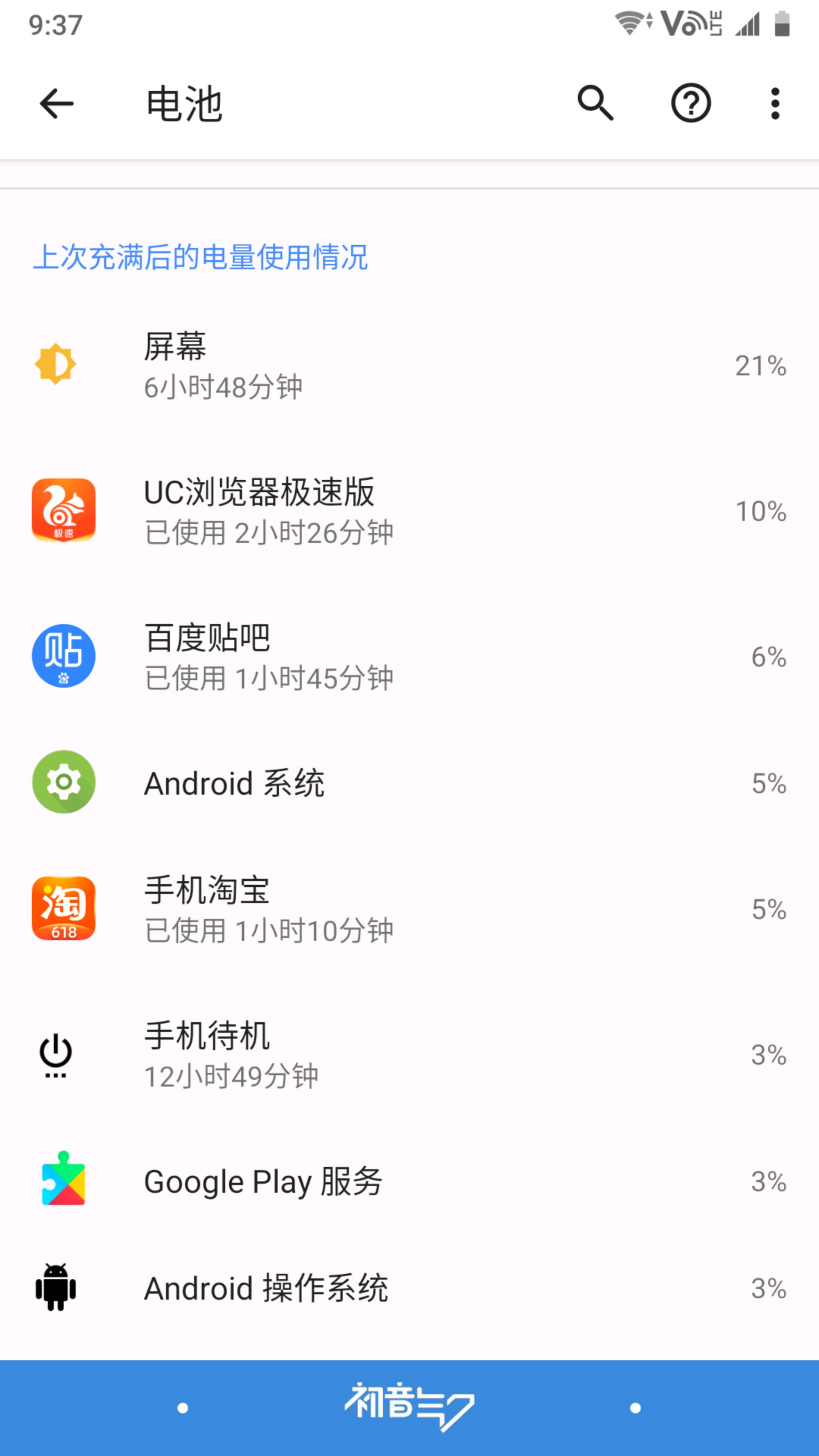Open the help icon
The width and height of the screenshot is (819, 1456).
691,104
